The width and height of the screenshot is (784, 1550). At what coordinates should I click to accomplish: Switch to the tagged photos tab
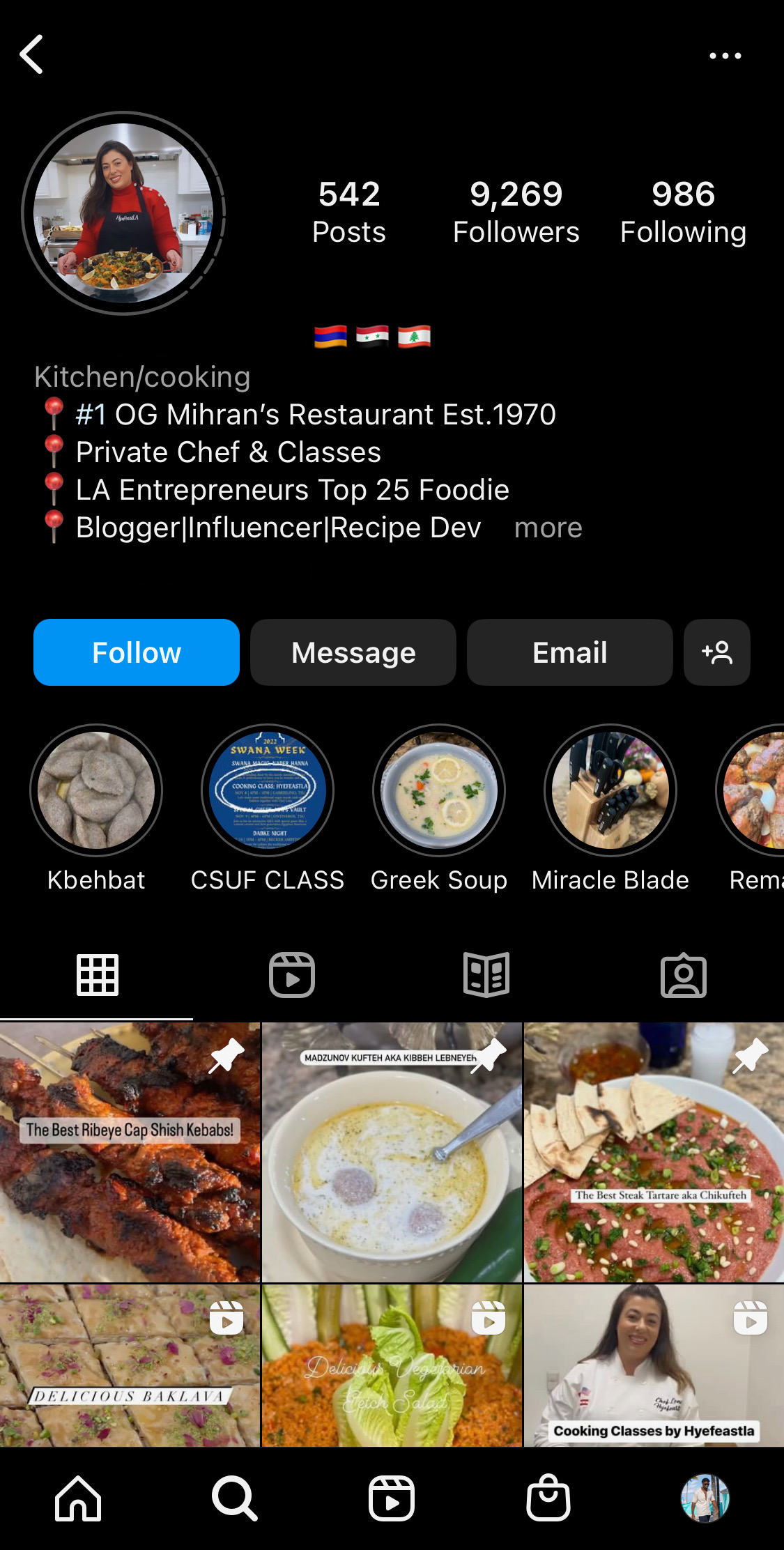tap(683, 975)
